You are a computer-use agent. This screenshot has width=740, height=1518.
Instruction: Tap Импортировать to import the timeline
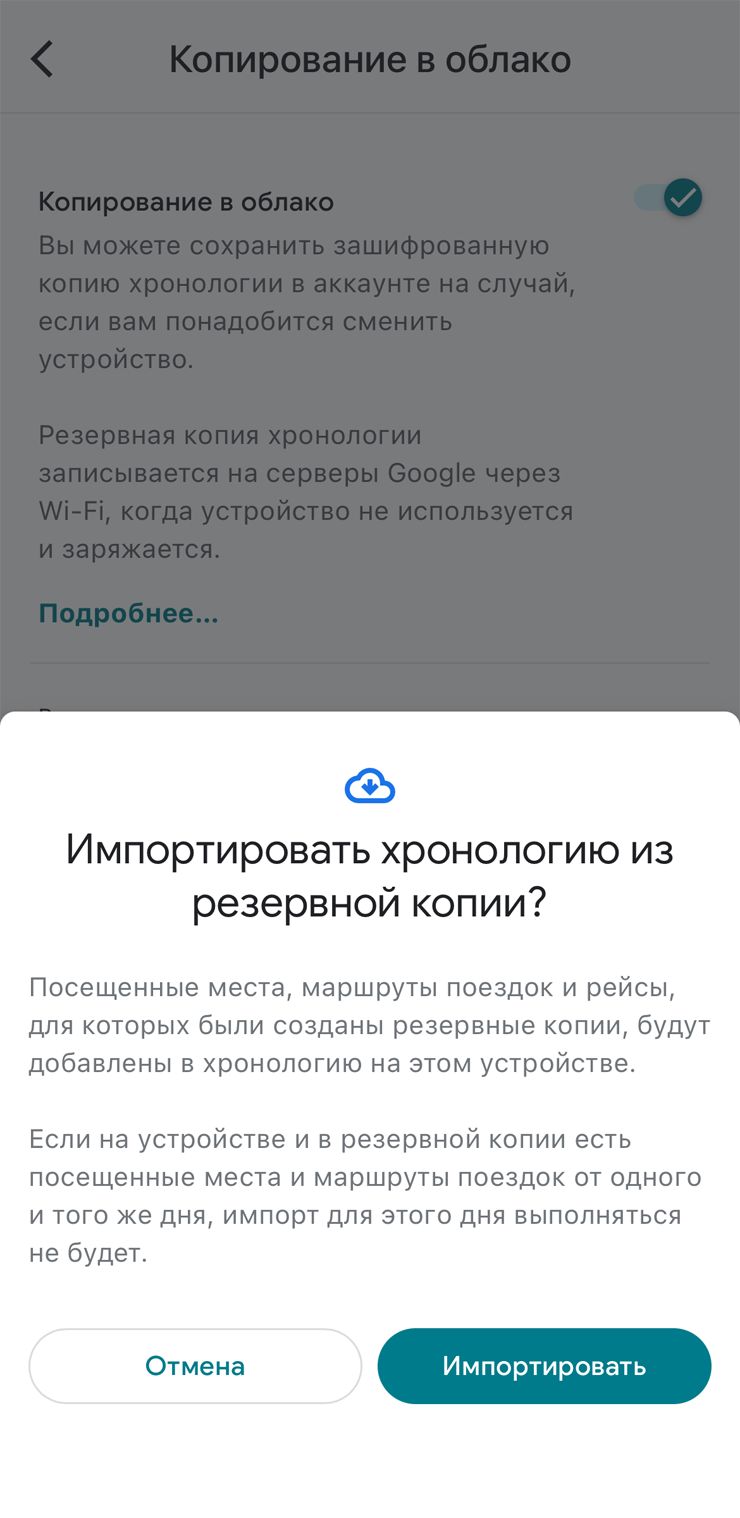coord(544,1366)
